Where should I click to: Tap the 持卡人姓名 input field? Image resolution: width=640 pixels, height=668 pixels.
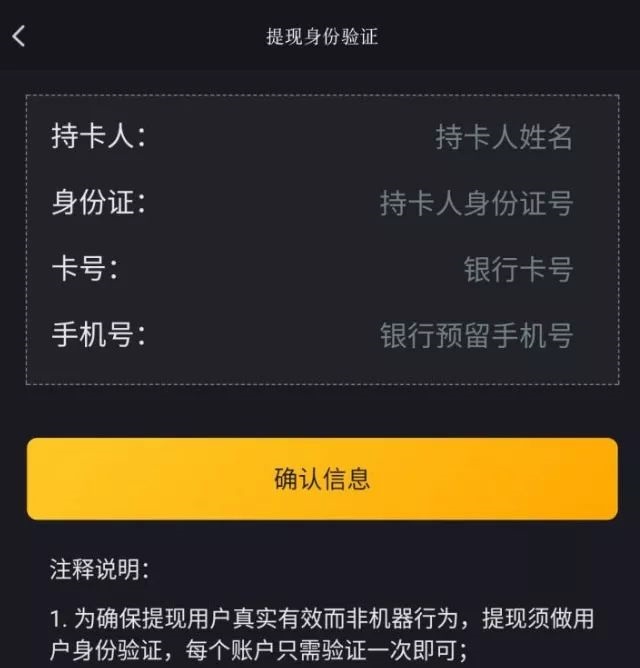point(503,137)
